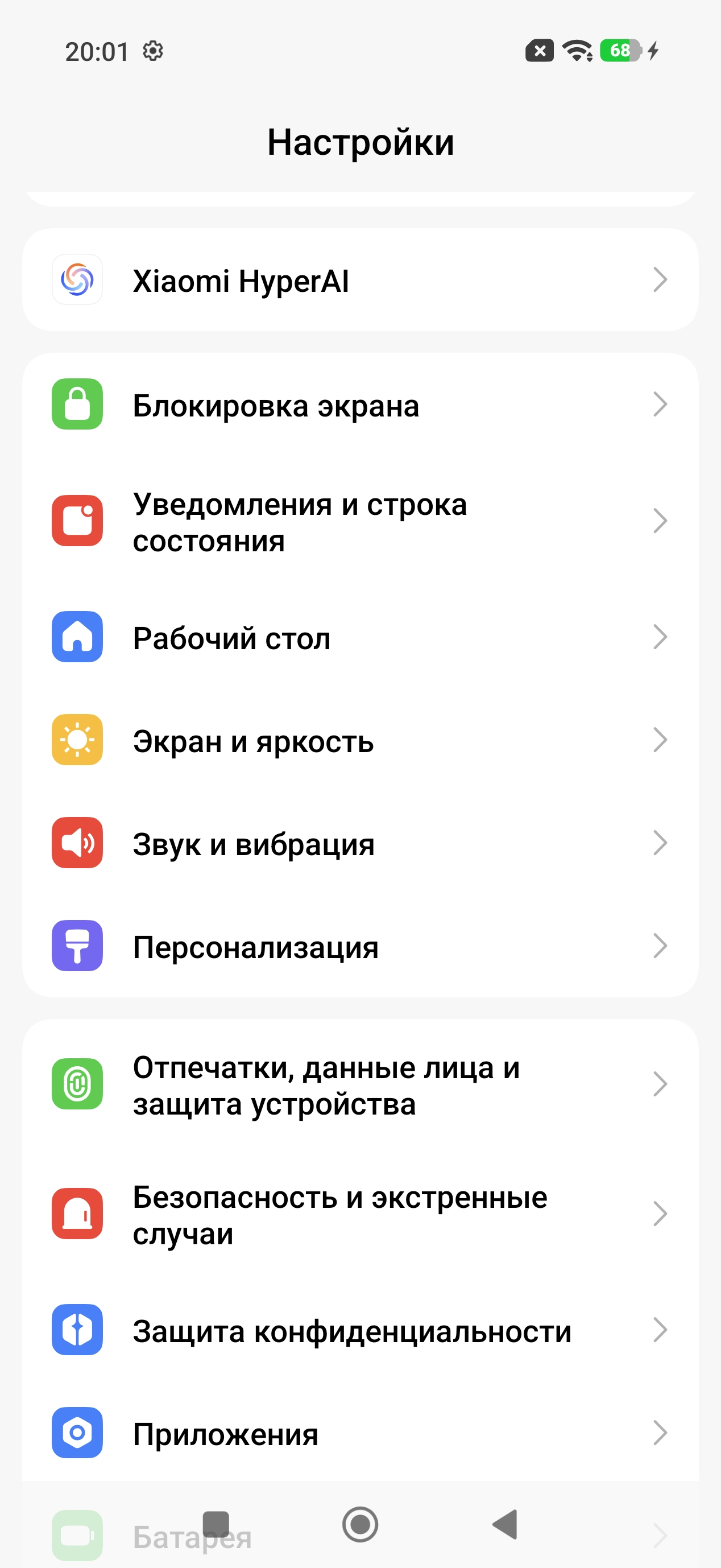Image resolution: width=721 pixels, height=1568 pixels.
Task: Open Рабочий стол settings
Action: [x=360, y=637]
